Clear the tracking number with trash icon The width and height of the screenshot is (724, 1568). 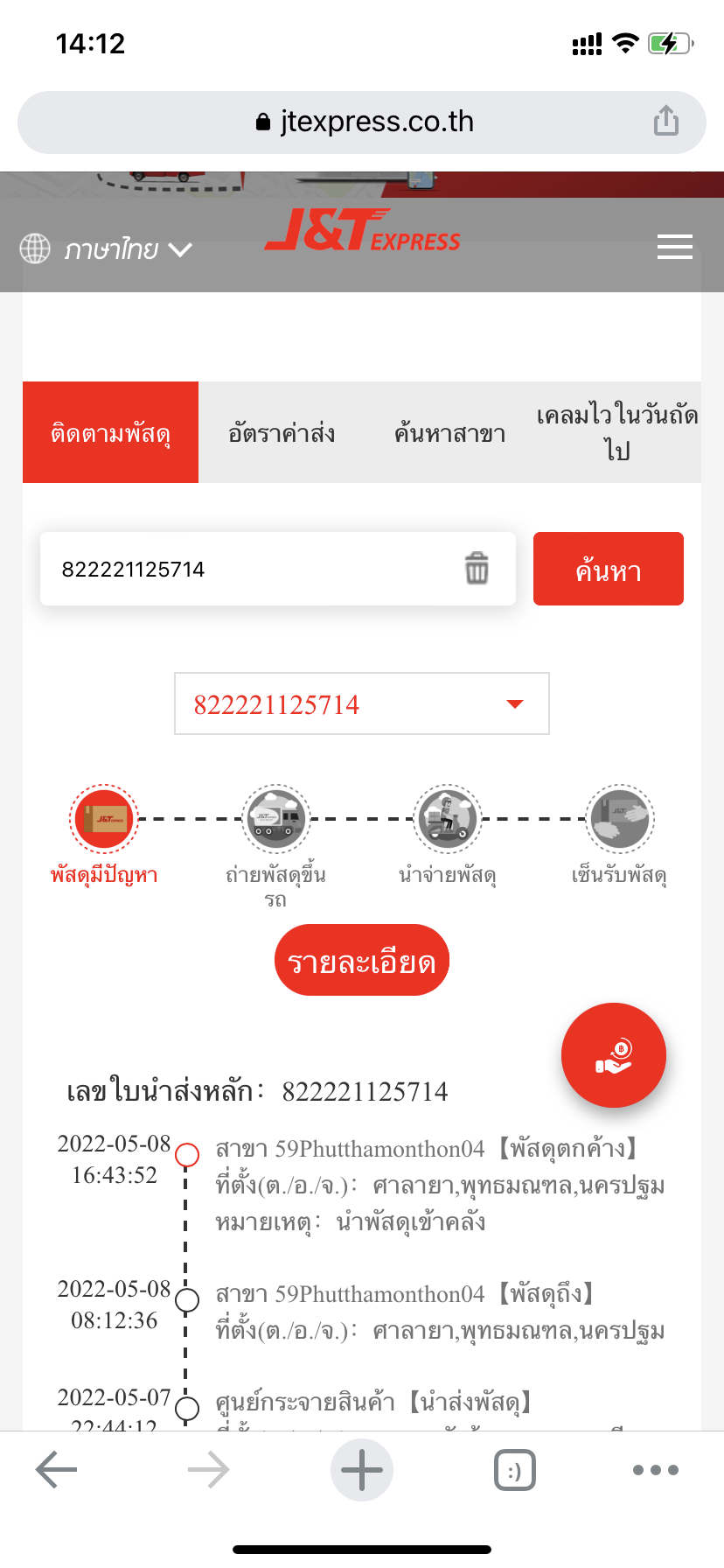coord(477,569)
